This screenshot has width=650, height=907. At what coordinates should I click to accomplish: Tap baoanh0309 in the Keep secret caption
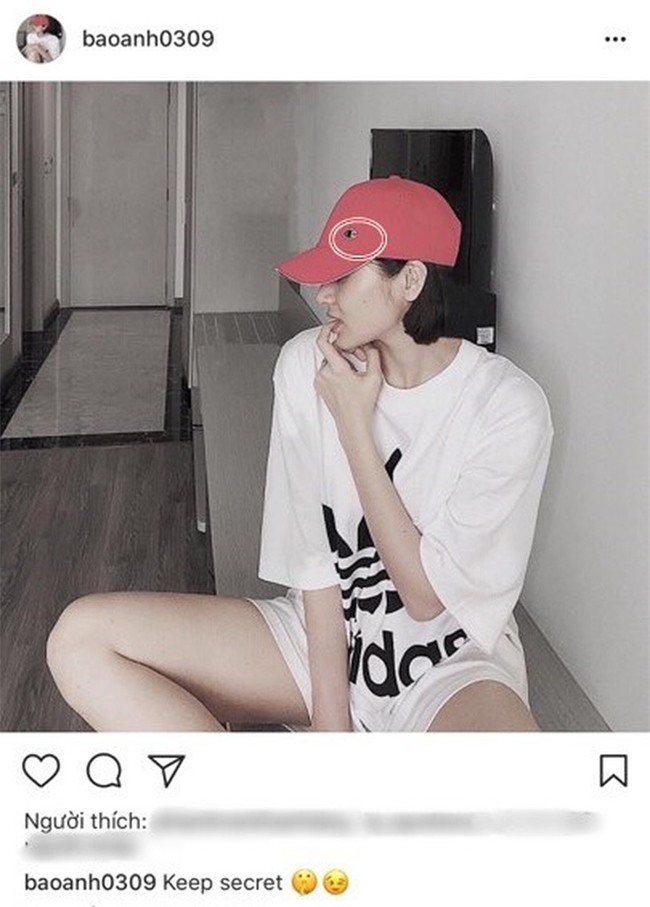pos(88,882)
